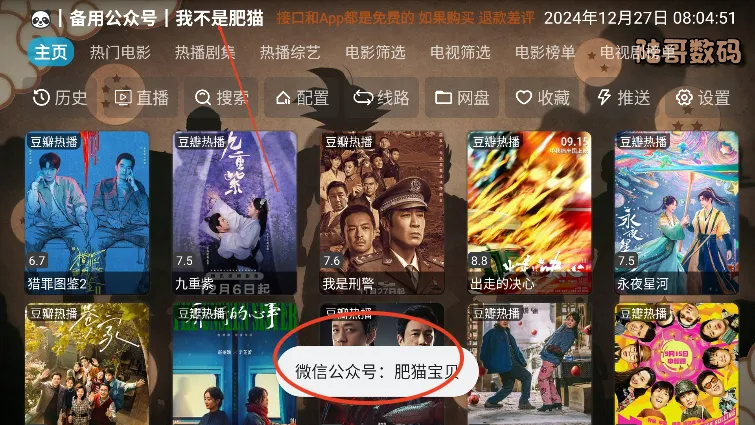Open watch 历史 records
This screenshot has width=755, height=425.
(x=60, y=98)
